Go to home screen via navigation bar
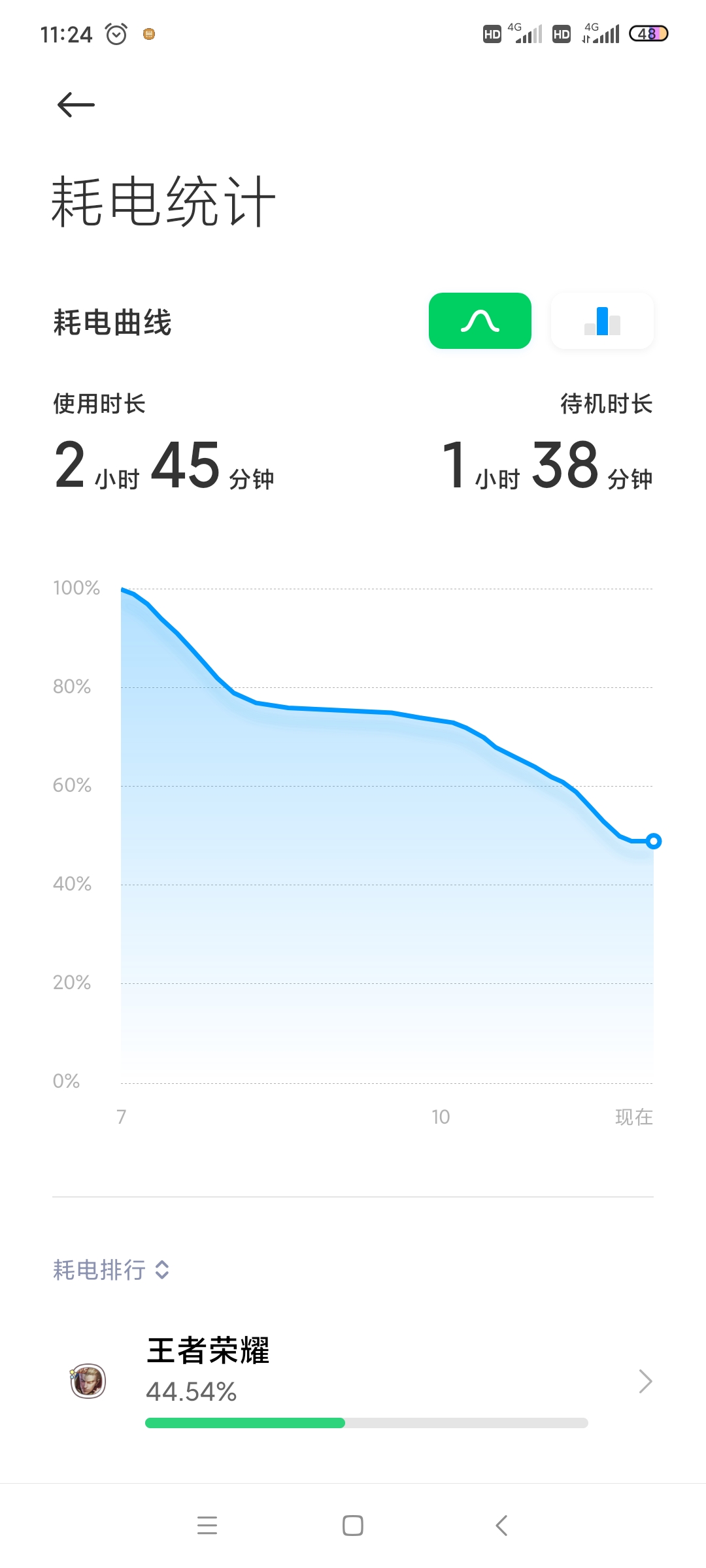 [x=353, y=1526]
